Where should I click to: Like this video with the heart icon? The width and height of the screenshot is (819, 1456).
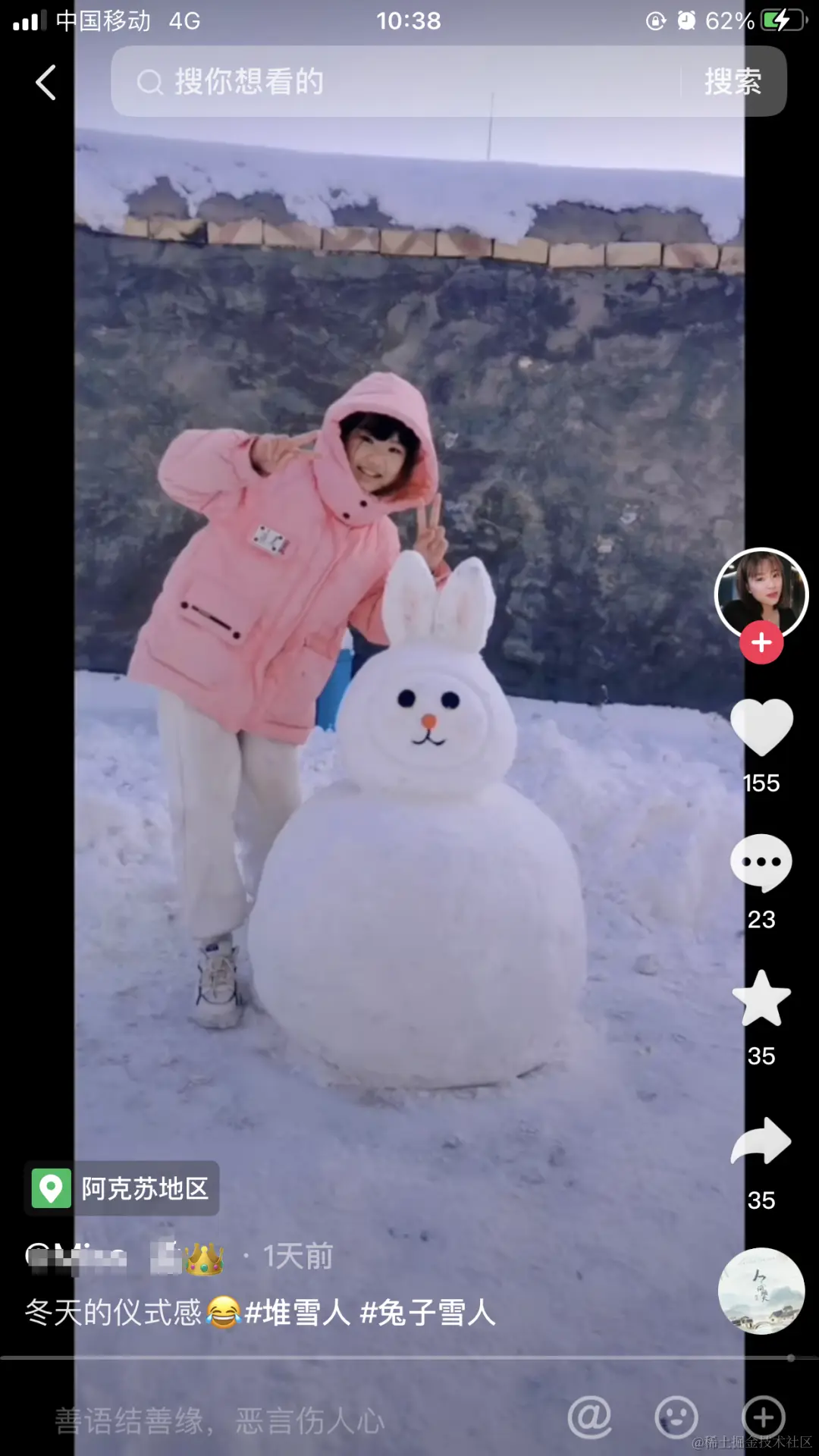point(761,726)
